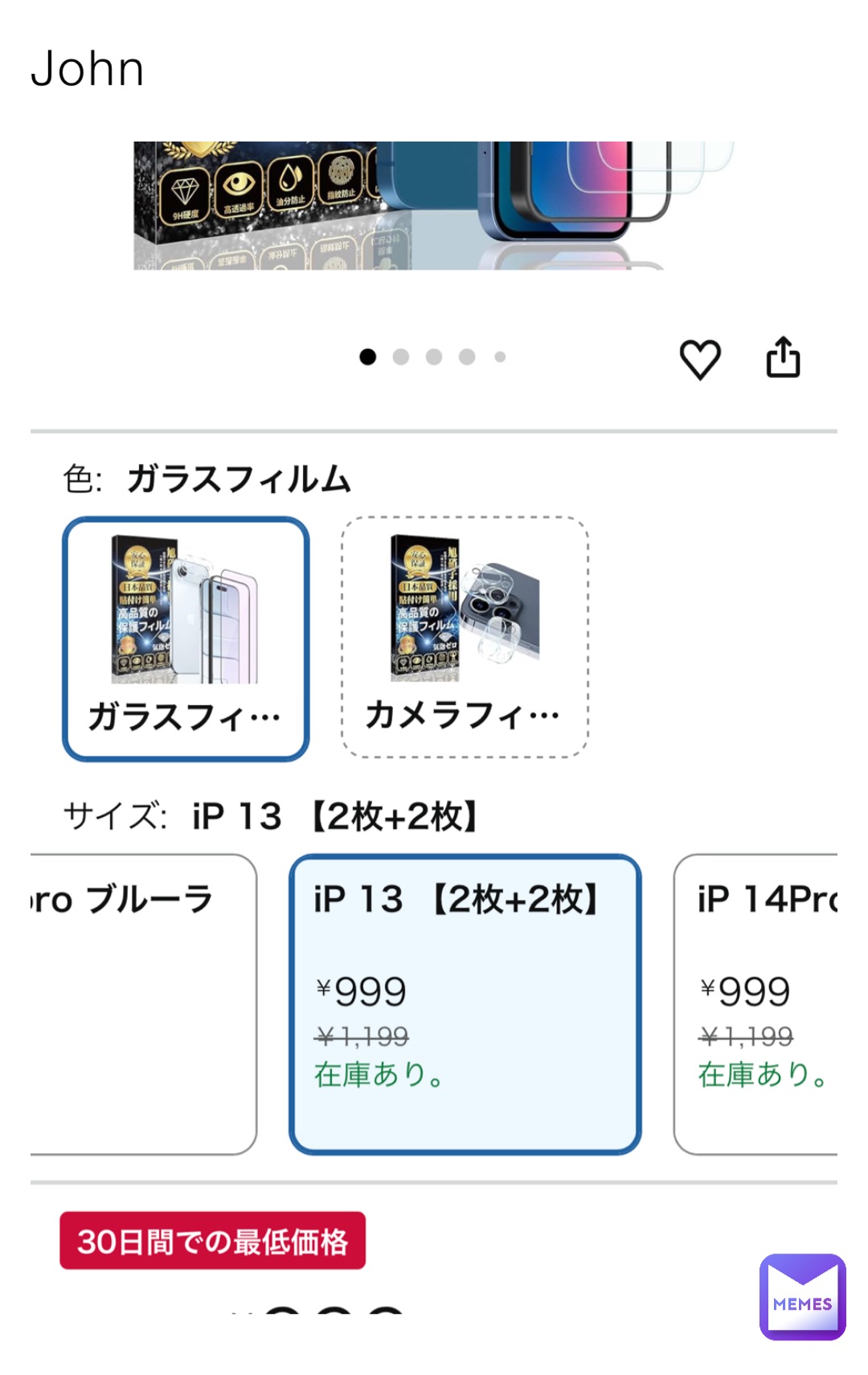The height and width of the screenshot is (1375, 868).
Task: Choose the カメラフィルム color option
Action: coord(465,638)
